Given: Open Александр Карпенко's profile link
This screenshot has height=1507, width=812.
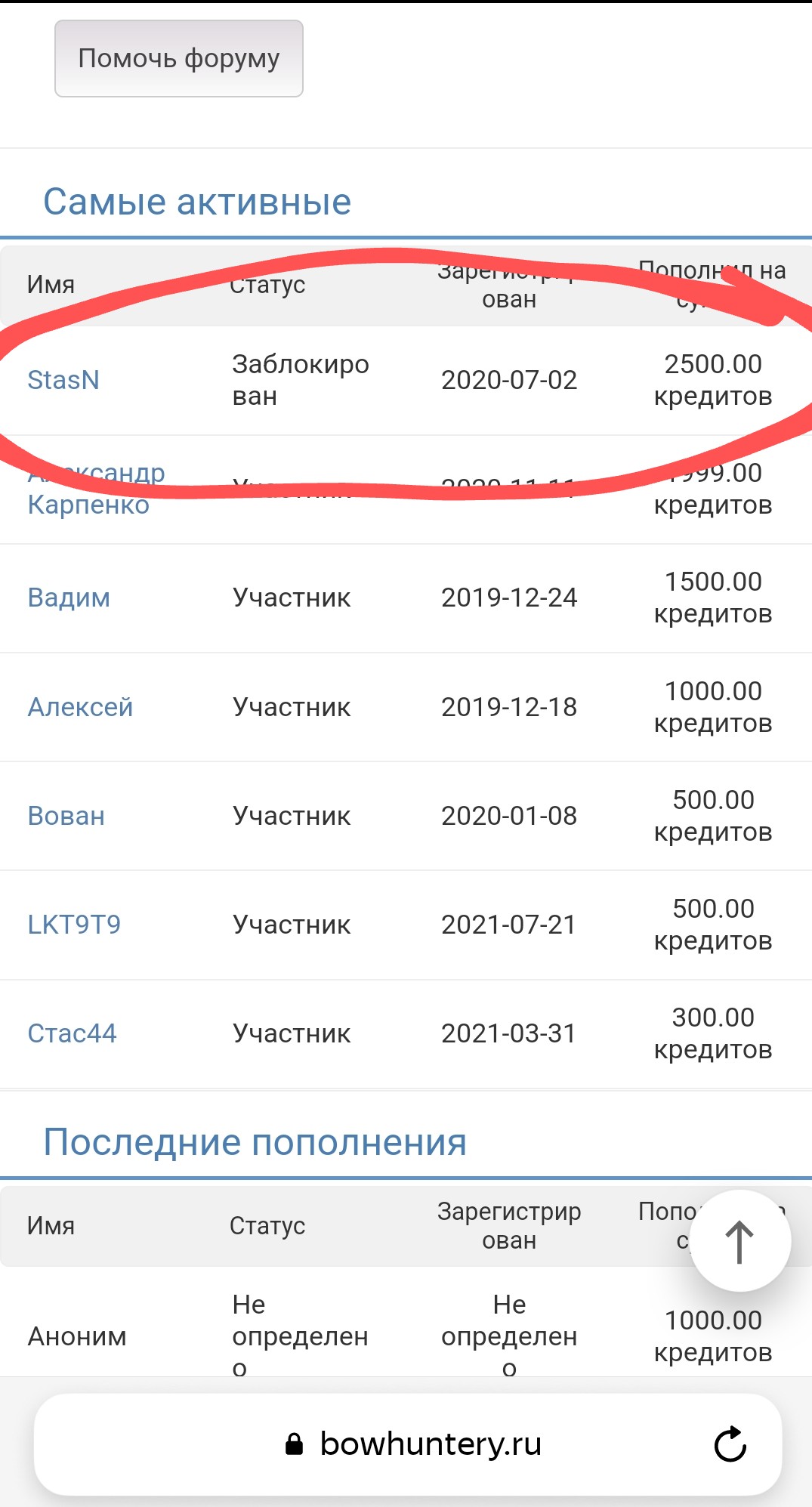Looking at the screenshot, I should [x=96, y=489].
